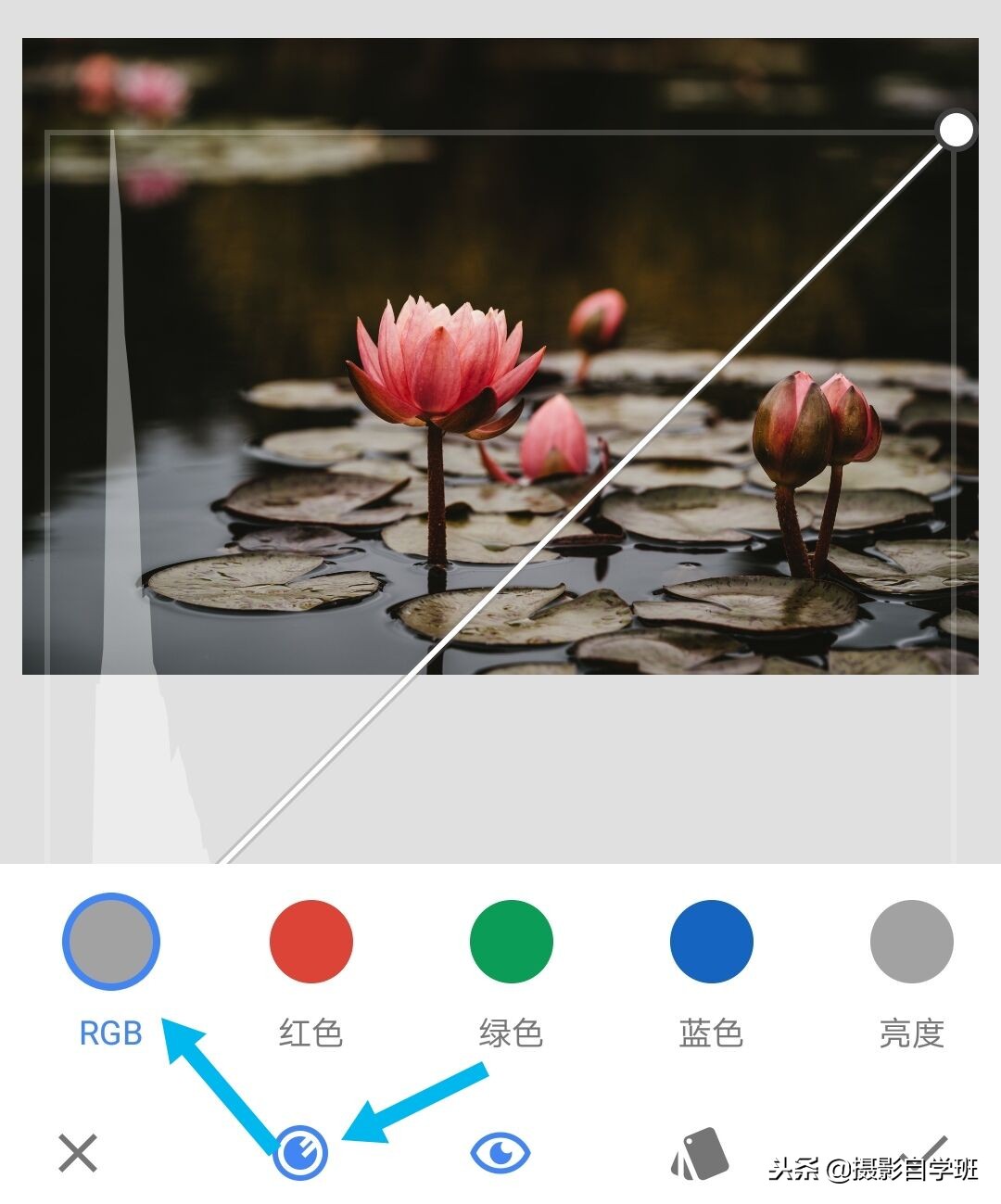Image resolution: width=1001 pixels, height=1204 pixels.
Task: Open the curves adjustment options
Action: point(300,1153)
